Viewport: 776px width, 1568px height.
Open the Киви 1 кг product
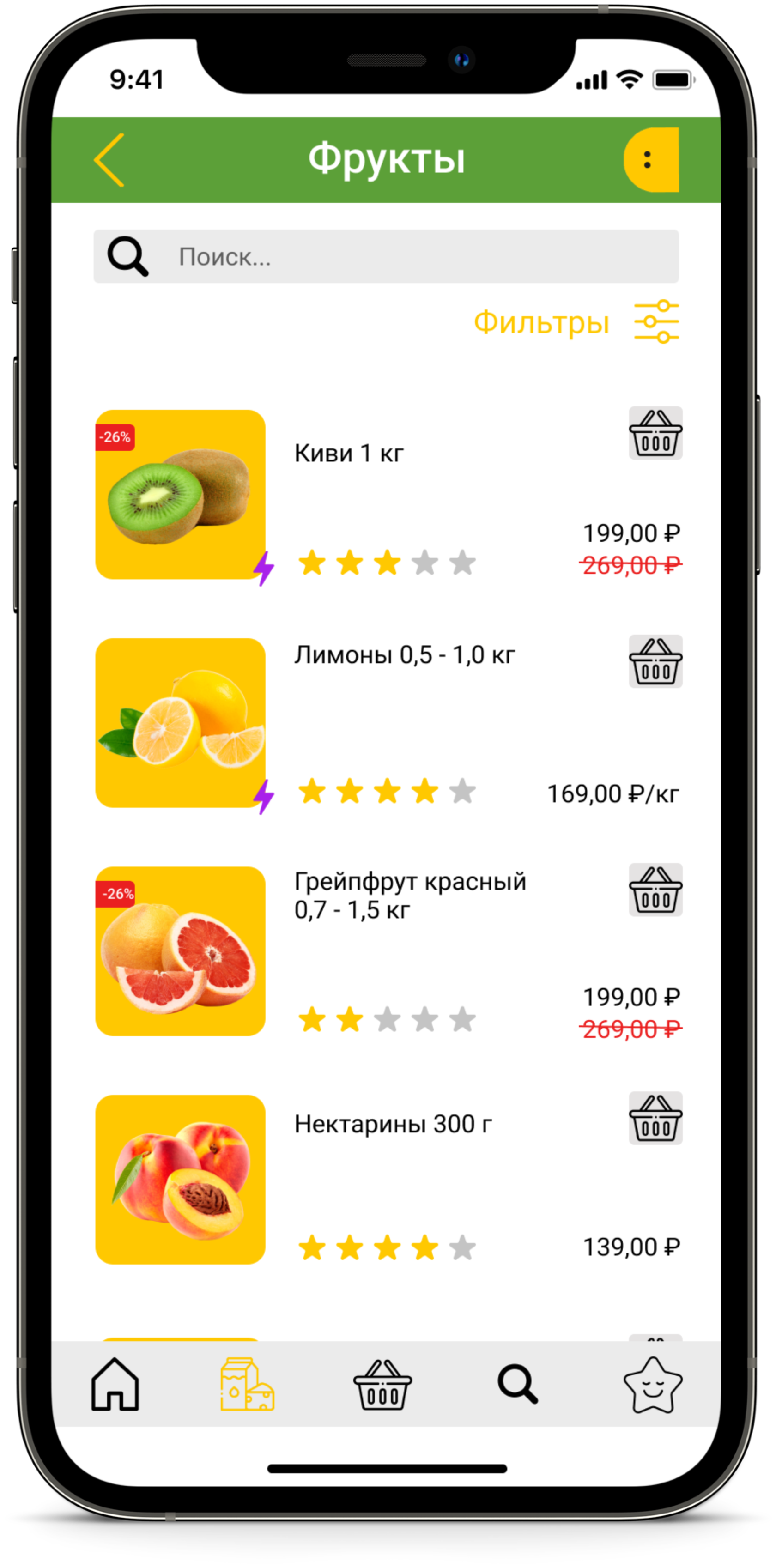(180, 494)
